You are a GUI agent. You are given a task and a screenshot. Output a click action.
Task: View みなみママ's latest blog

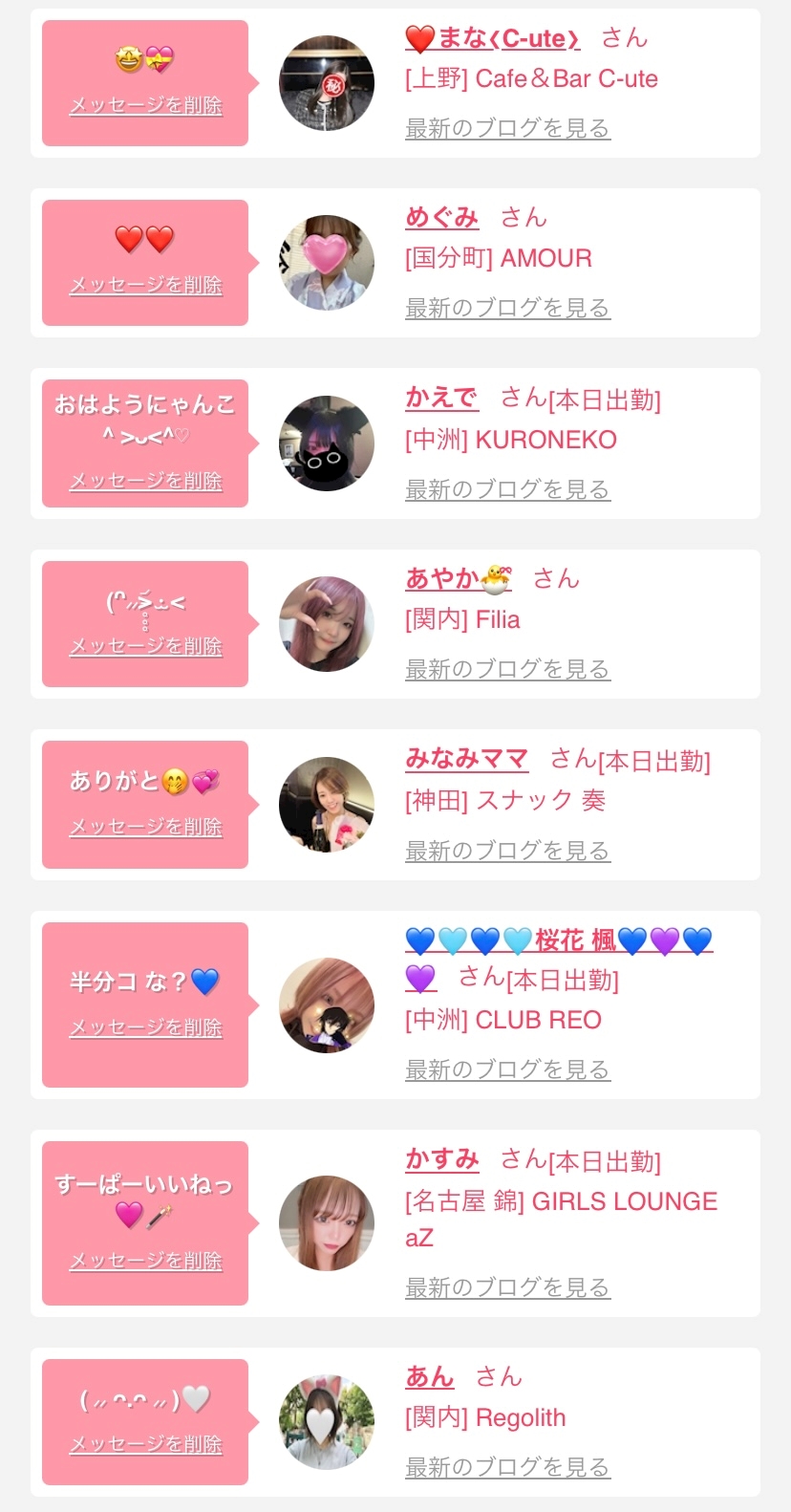pos(507,851)
